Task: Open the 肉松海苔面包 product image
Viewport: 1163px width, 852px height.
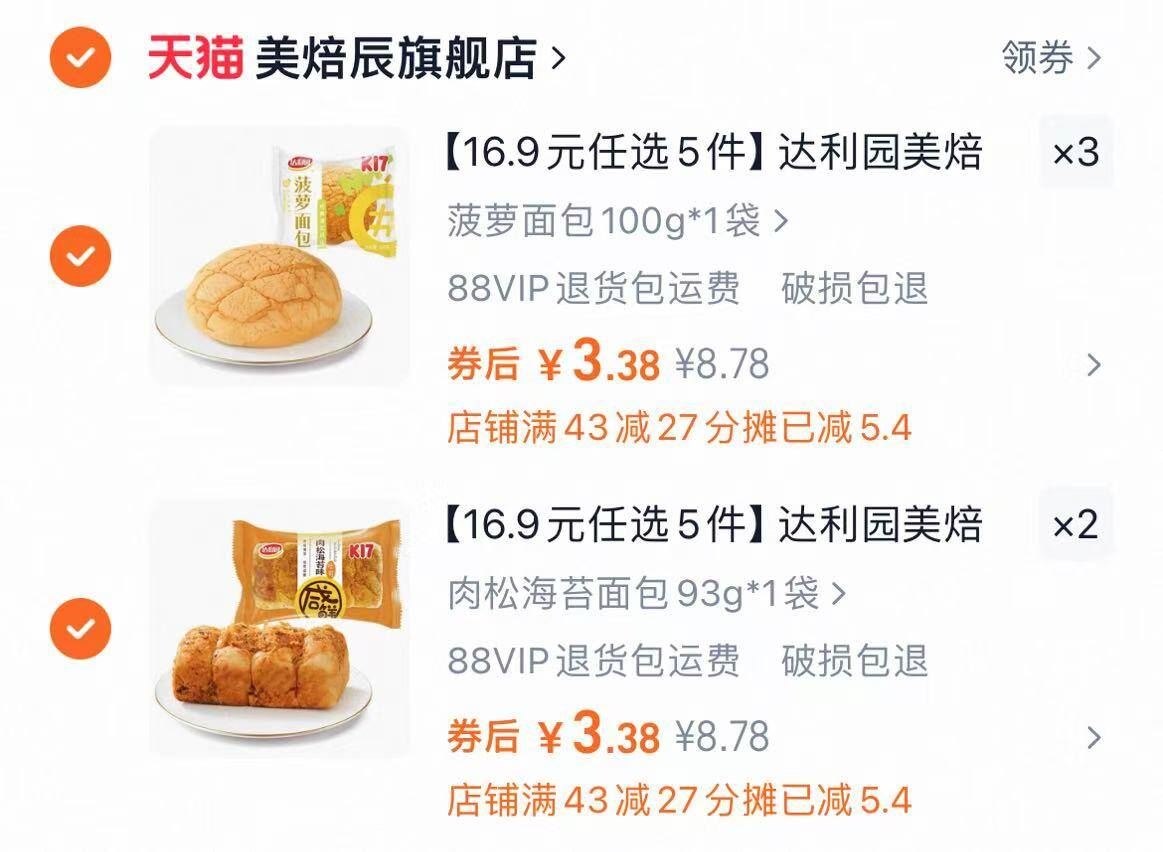Action: (x=279, y=628)
